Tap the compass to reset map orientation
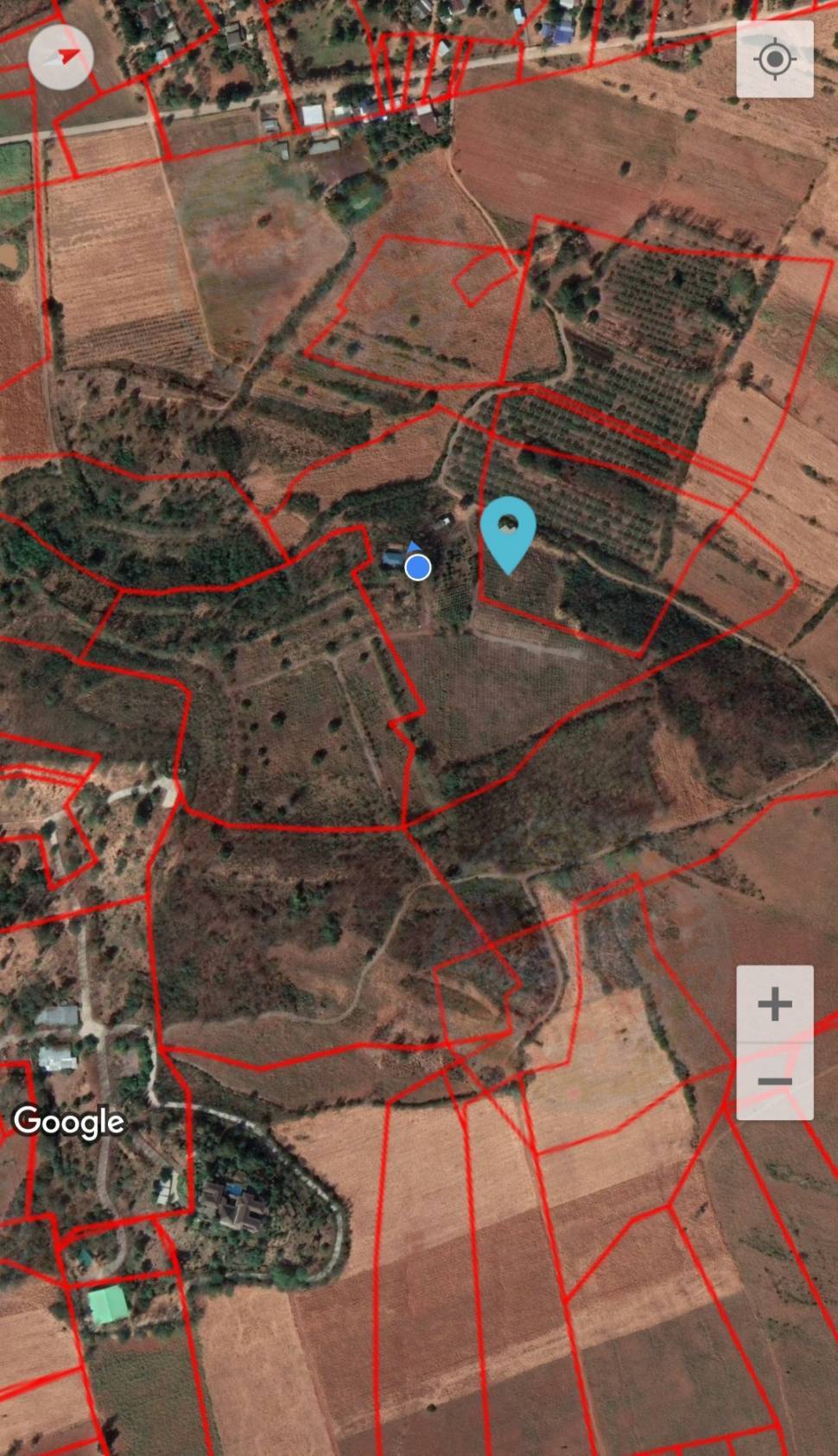Viewport: 838px width, 1456px height. [60, 57]
